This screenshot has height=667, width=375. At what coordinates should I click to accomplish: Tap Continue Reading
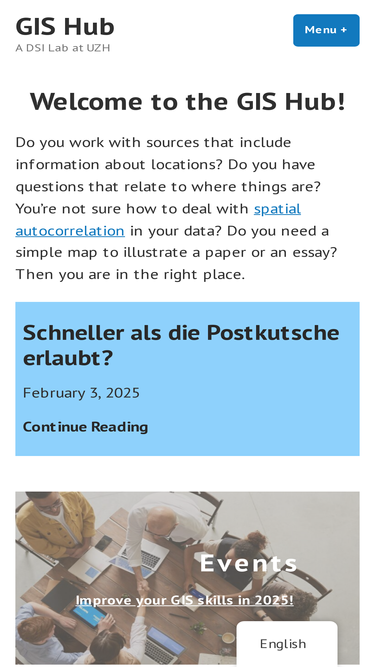pos(85,427)
